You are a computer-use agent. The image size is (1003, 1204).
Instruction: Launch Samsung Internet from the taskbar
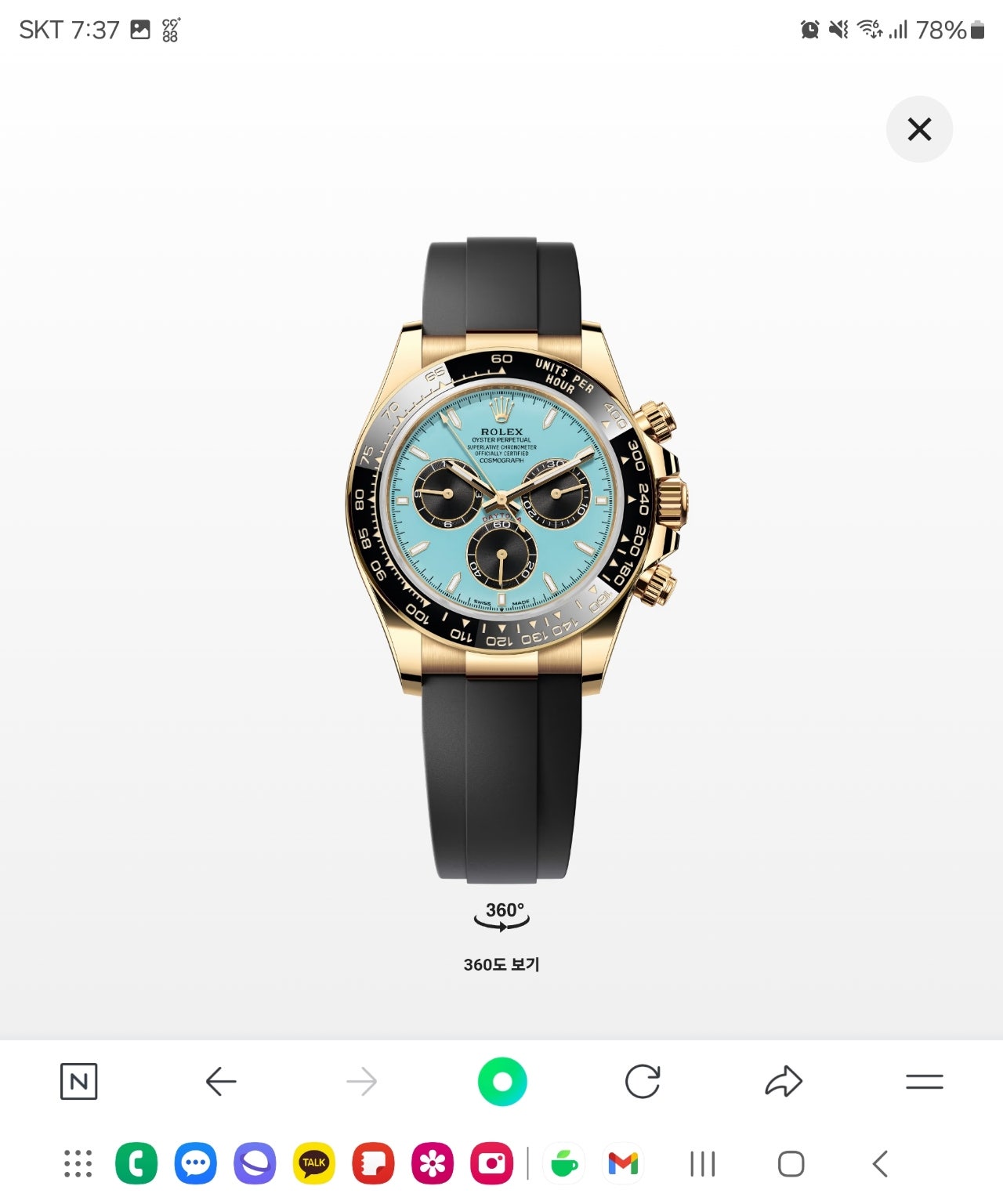pyautogui.click(x=255, y=1164)
